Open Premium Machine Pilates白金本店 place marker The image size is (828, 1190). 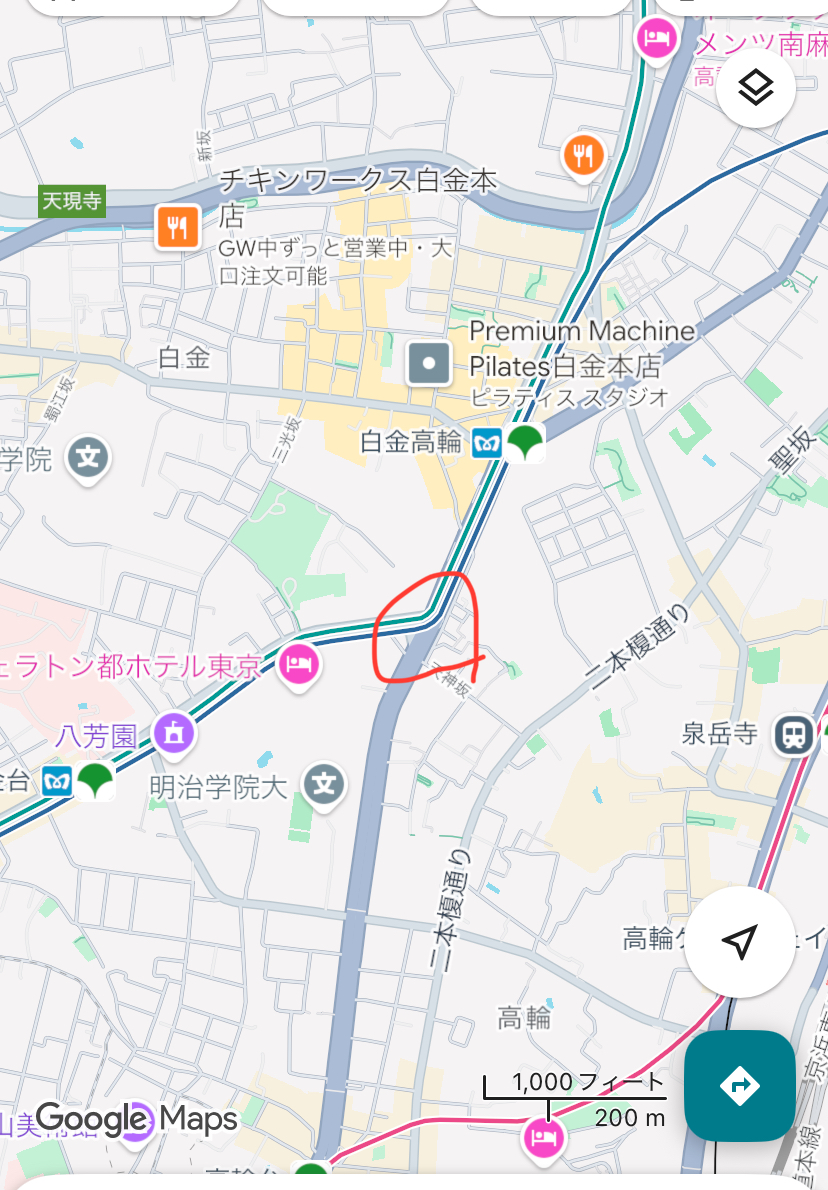[x=431, y=364]
